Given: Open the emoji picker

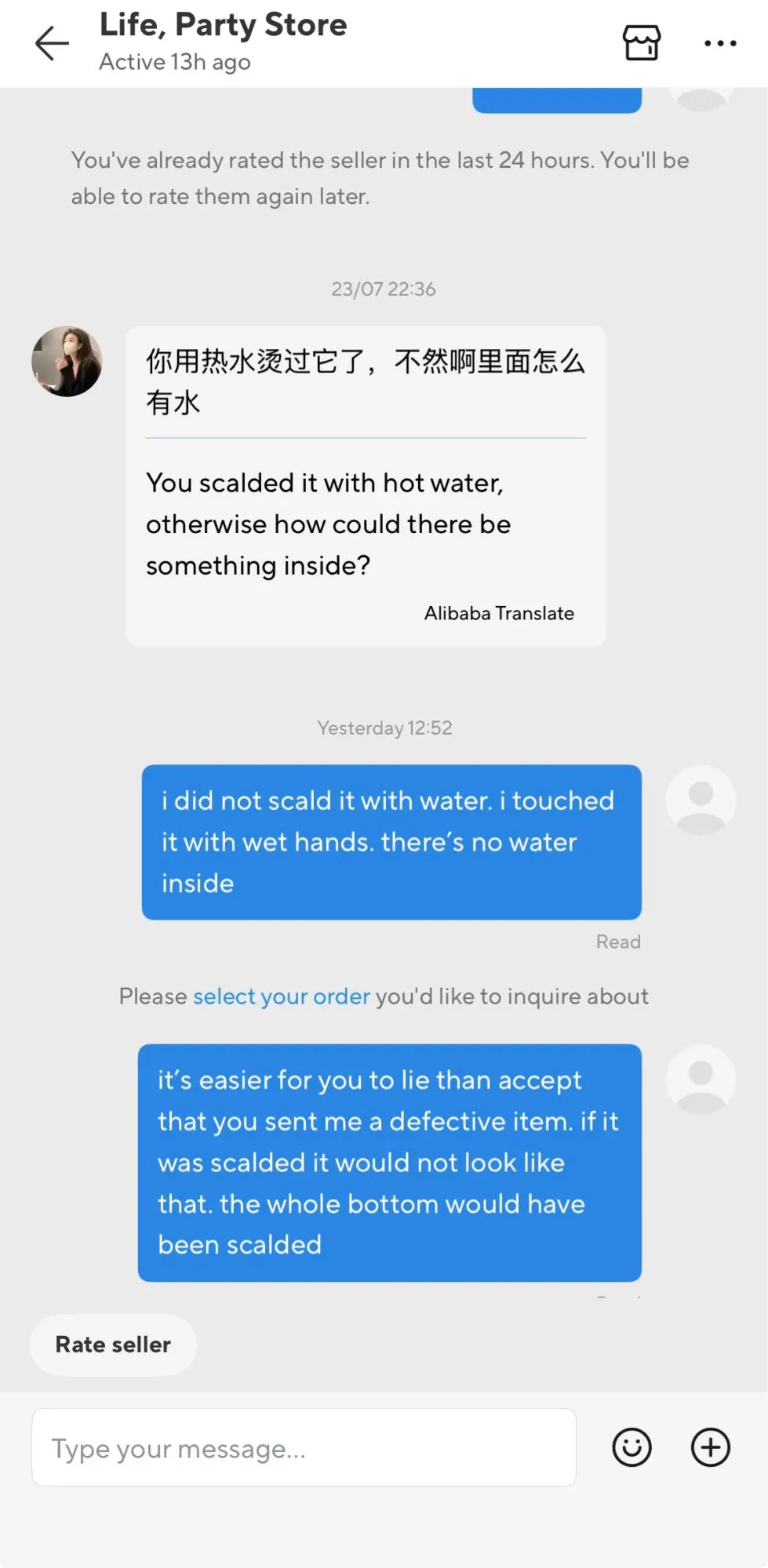Looking at the screenshot, I should (x=632, y=1447).
